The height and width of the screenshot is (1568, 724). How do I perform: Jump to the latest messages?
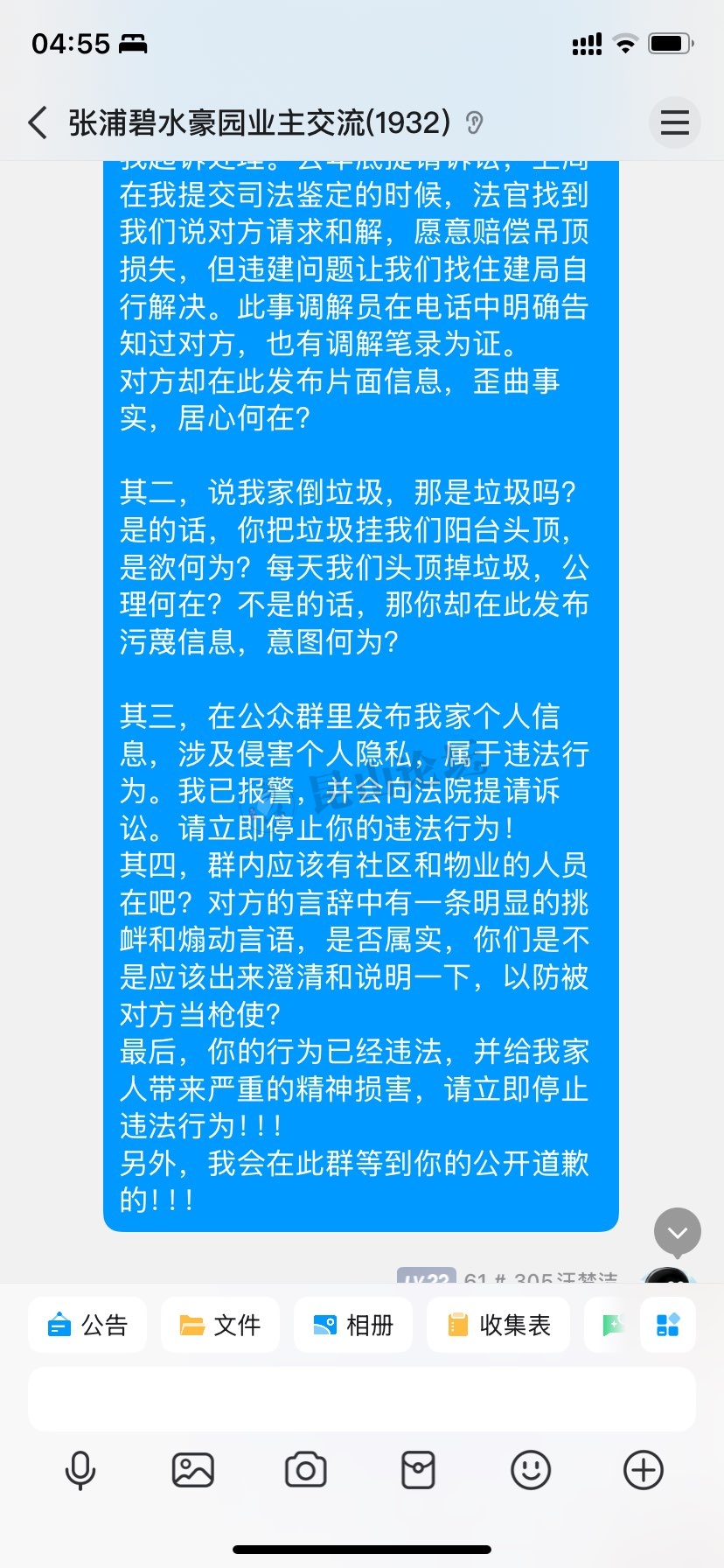(678, 1233)
